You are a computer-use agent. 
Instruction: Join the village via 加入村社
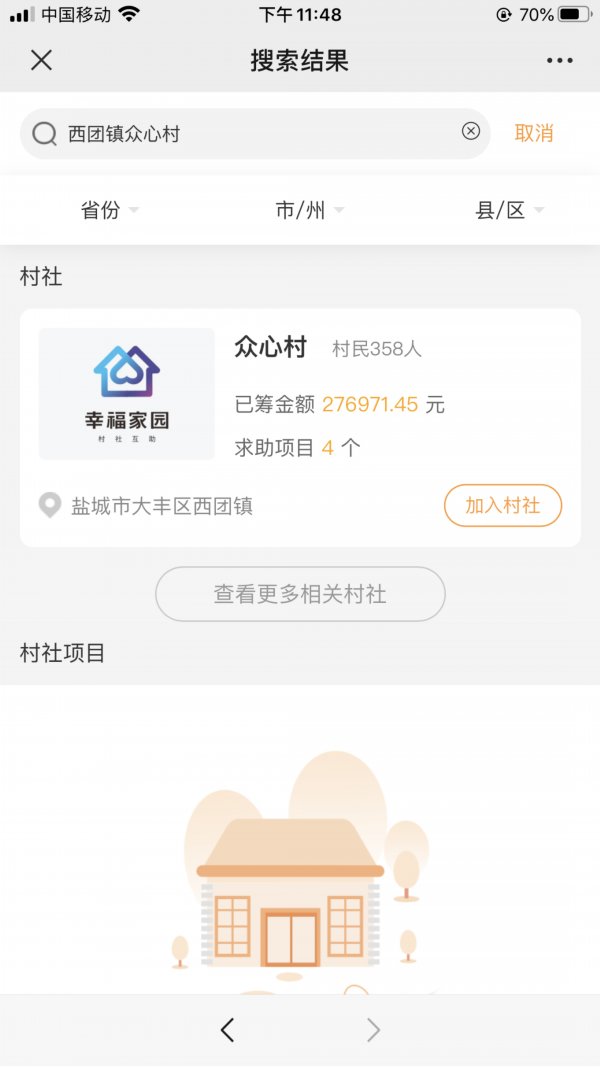pyautogui.click(x=502, y=505)
